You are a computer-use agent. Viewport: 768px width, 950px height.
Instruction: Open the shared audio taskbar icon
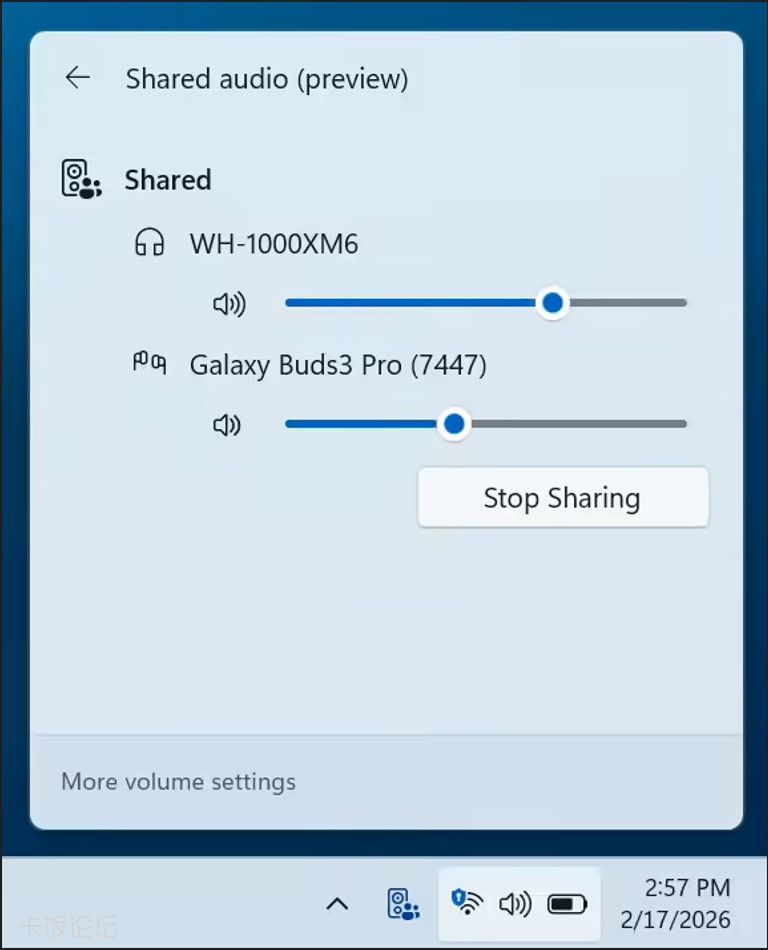click(403, 905)
